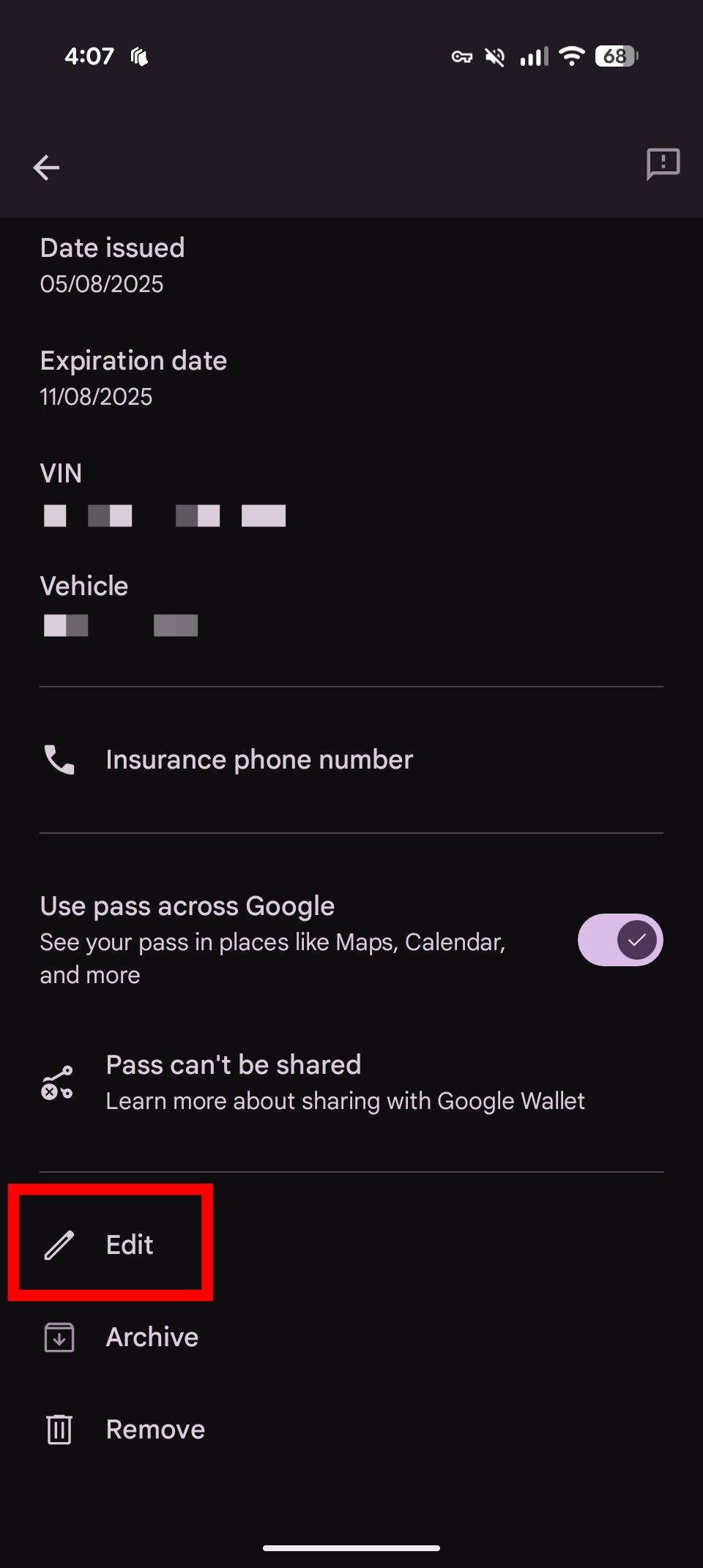Tap the muted sound icon in status bar
This screenshot has width=703, height=1568.
tap(495, 56)
